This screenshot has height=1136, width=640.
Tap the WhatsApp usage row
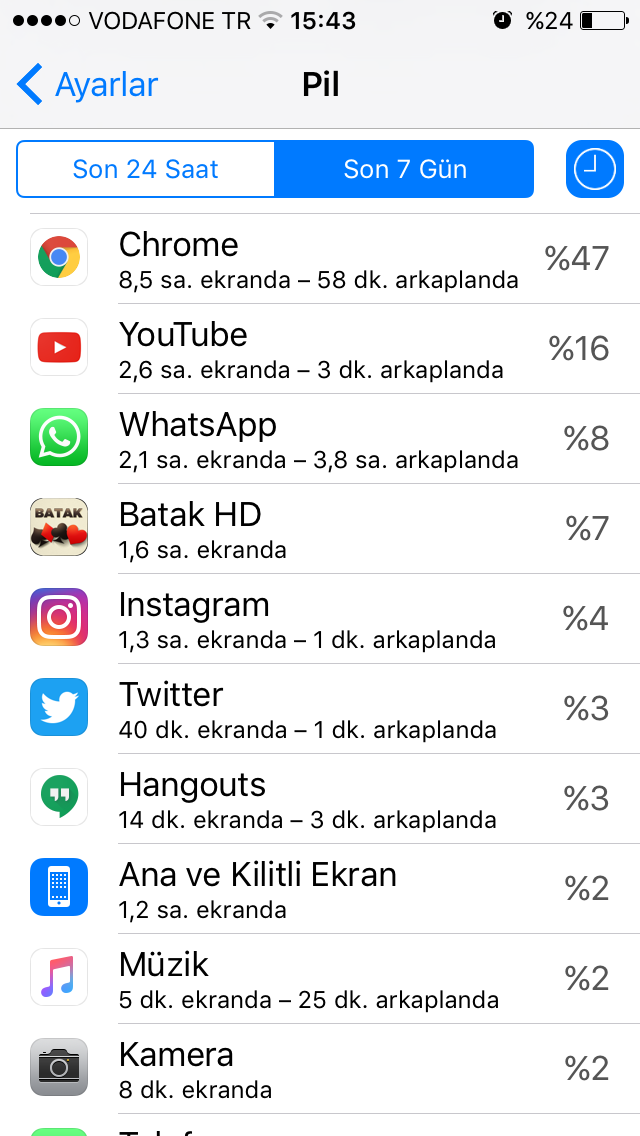coord(320,439)
